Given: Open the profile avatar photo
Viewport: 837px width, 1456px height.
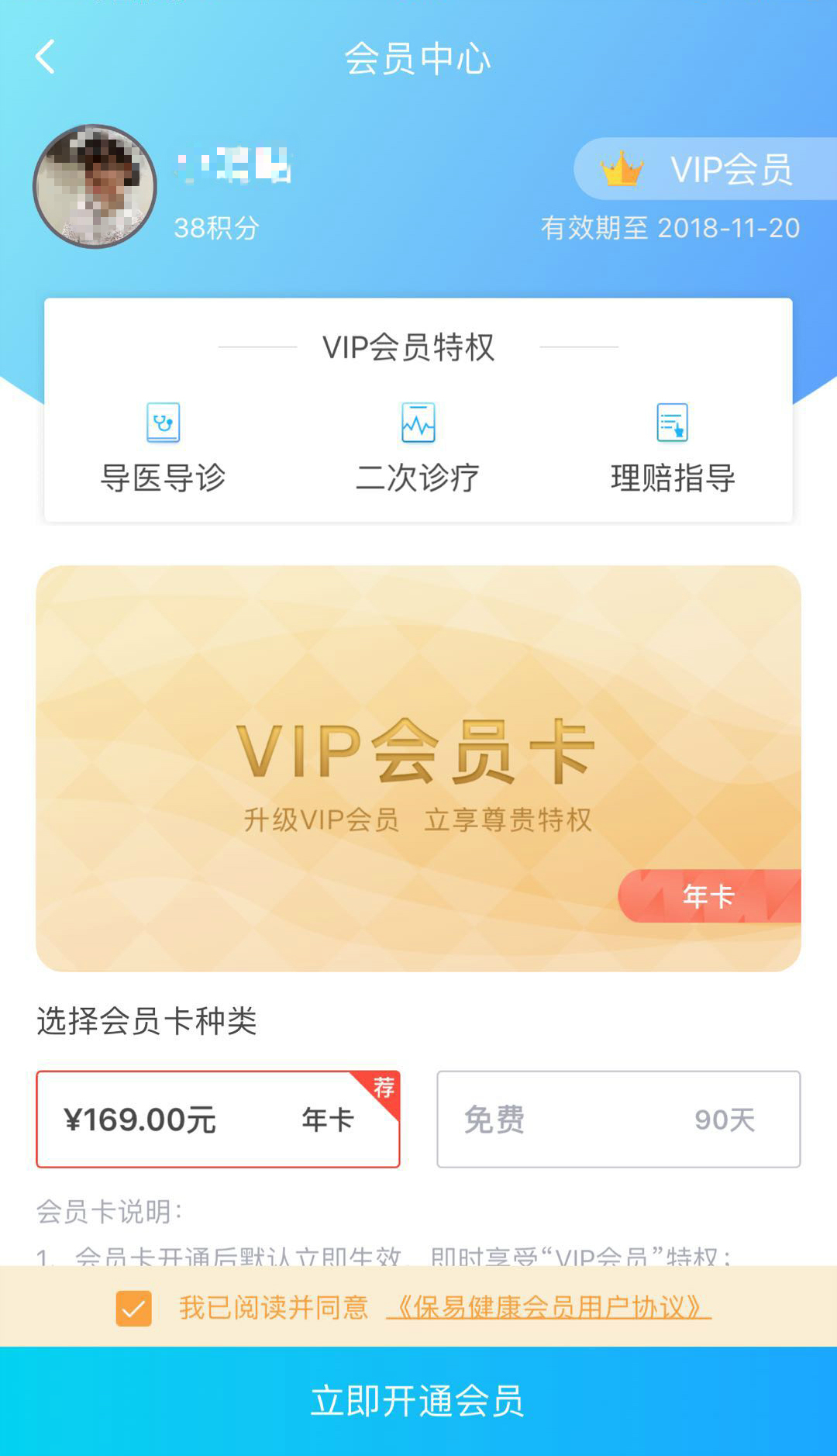Looking at the screenshot, I should pyautogui.click(x=95, y=187).
